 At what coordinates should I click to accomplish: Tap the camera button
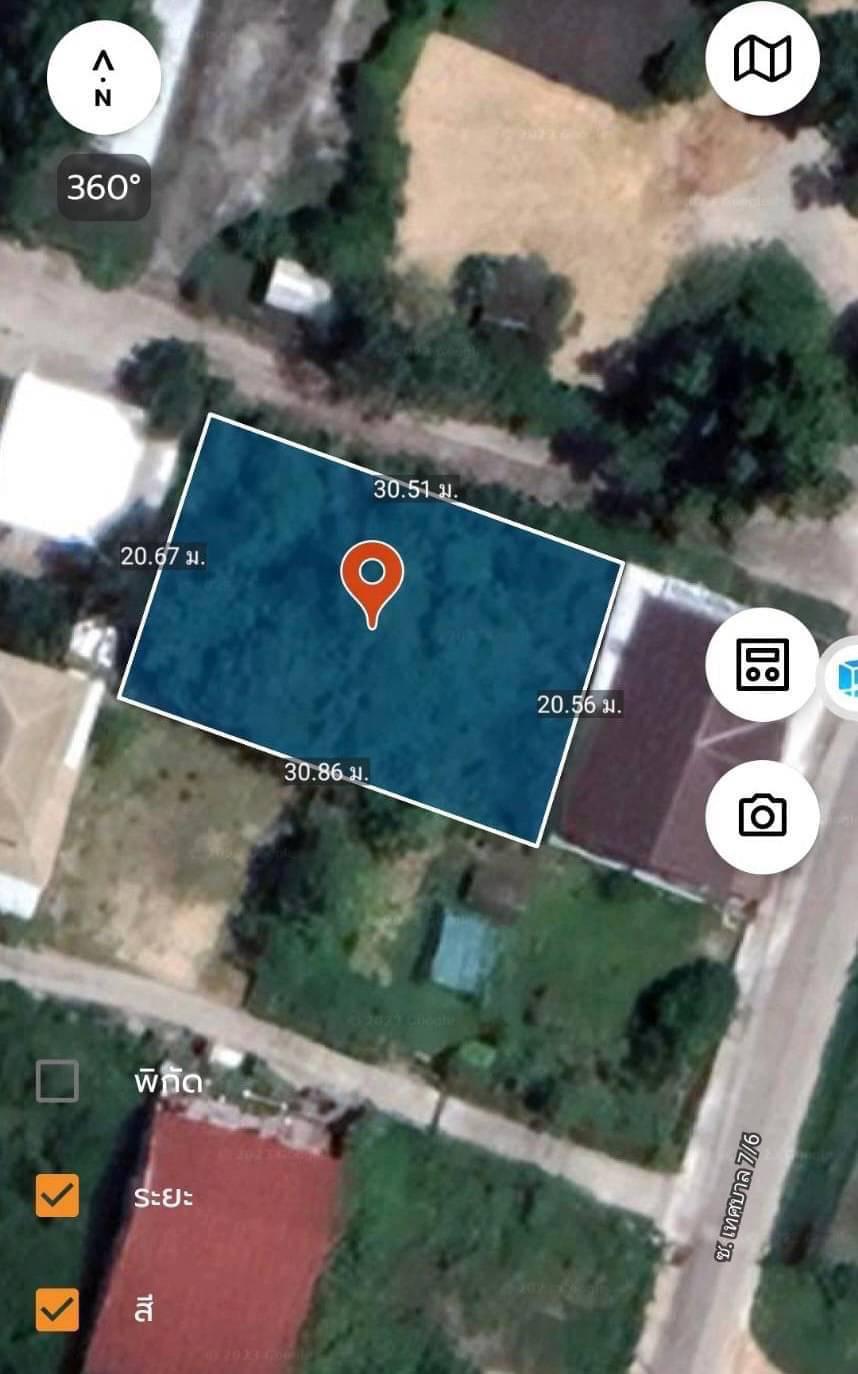coord(762,816)
